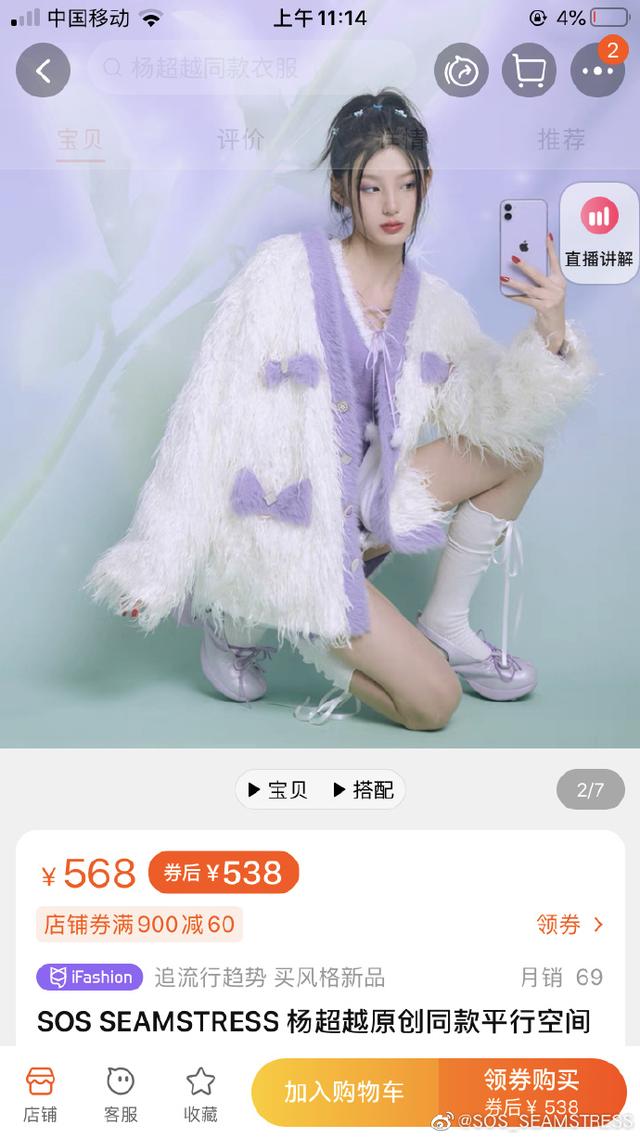This screenshot has height=1138, width=640.
Task: Switch to the 评价 tab
Action: [240, 139]
